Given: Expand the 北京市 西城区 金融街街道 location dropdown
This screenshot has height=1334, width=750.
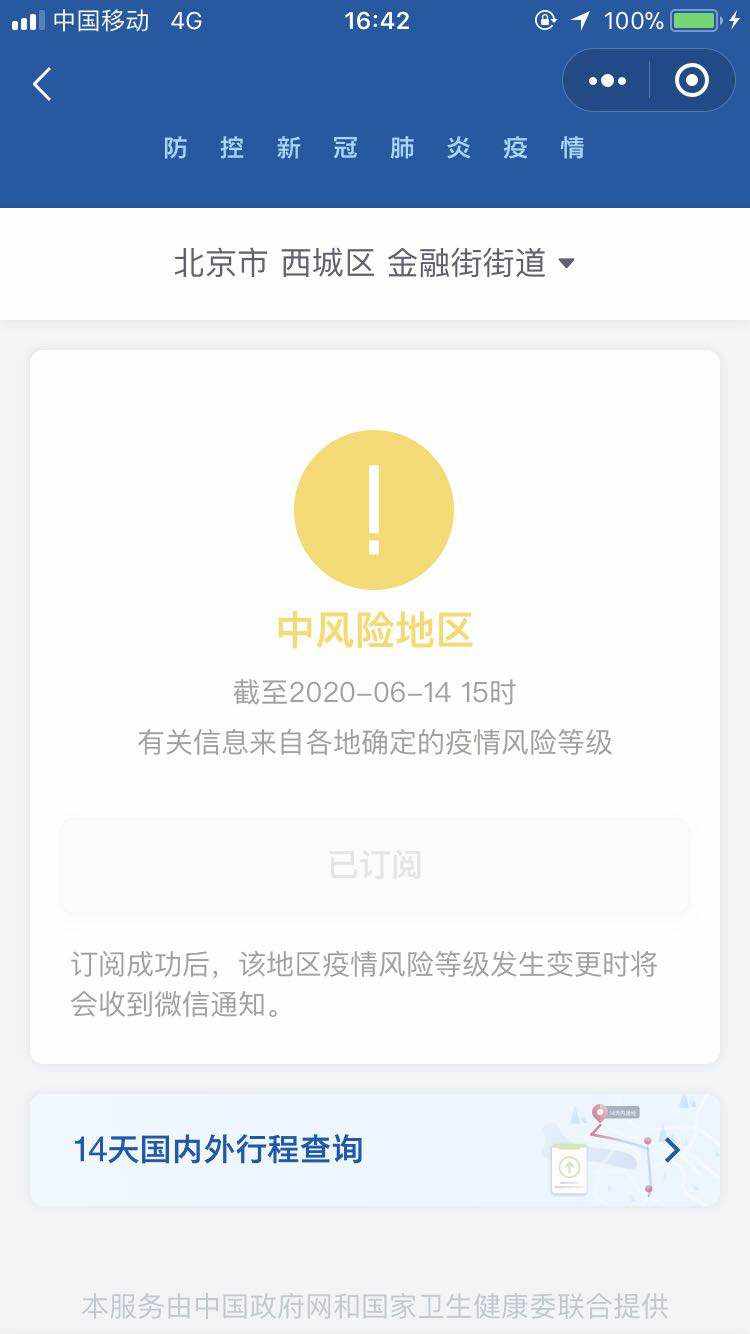Looking at the screenshot, I should [374, 263].
